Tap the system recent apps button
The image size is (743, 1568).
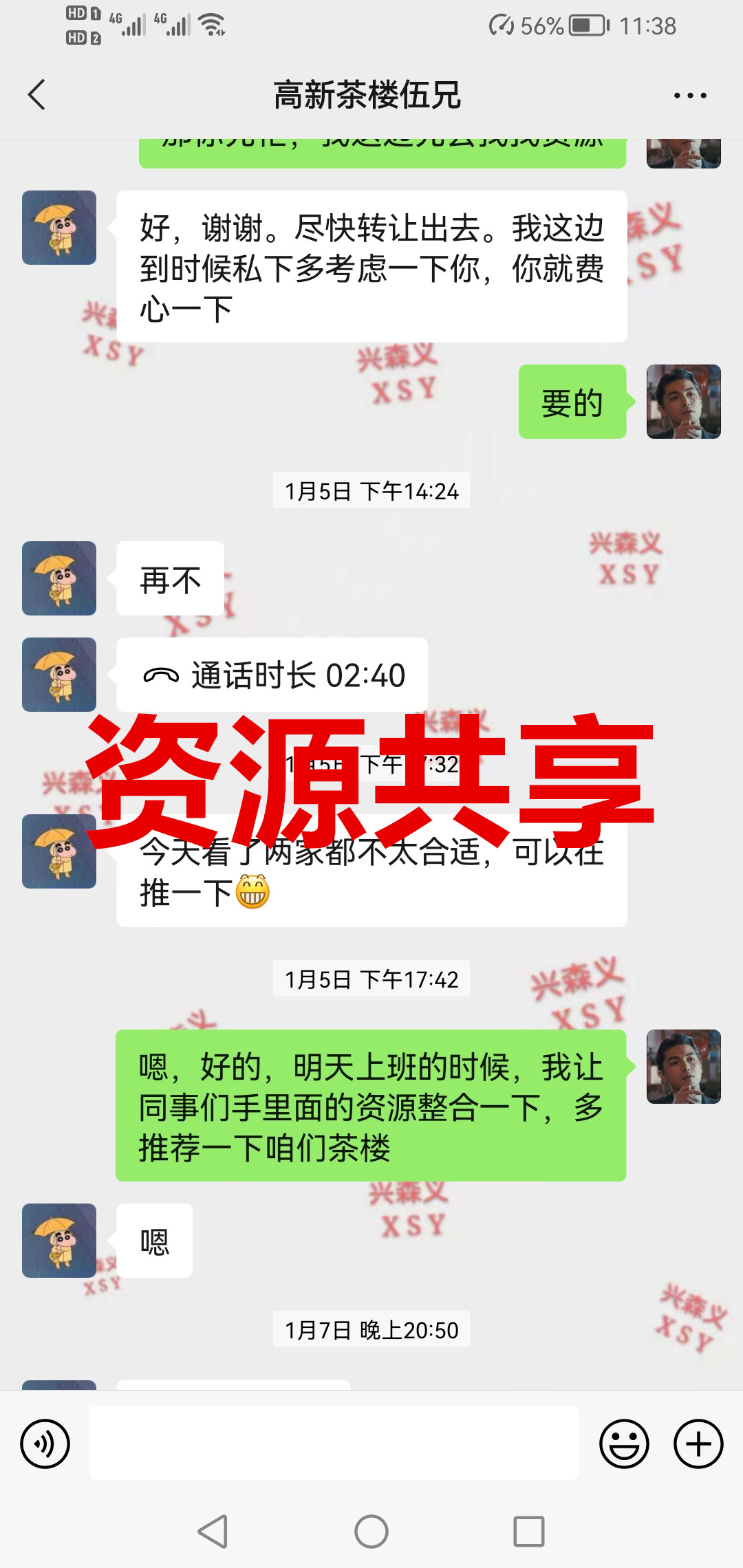528,1532
